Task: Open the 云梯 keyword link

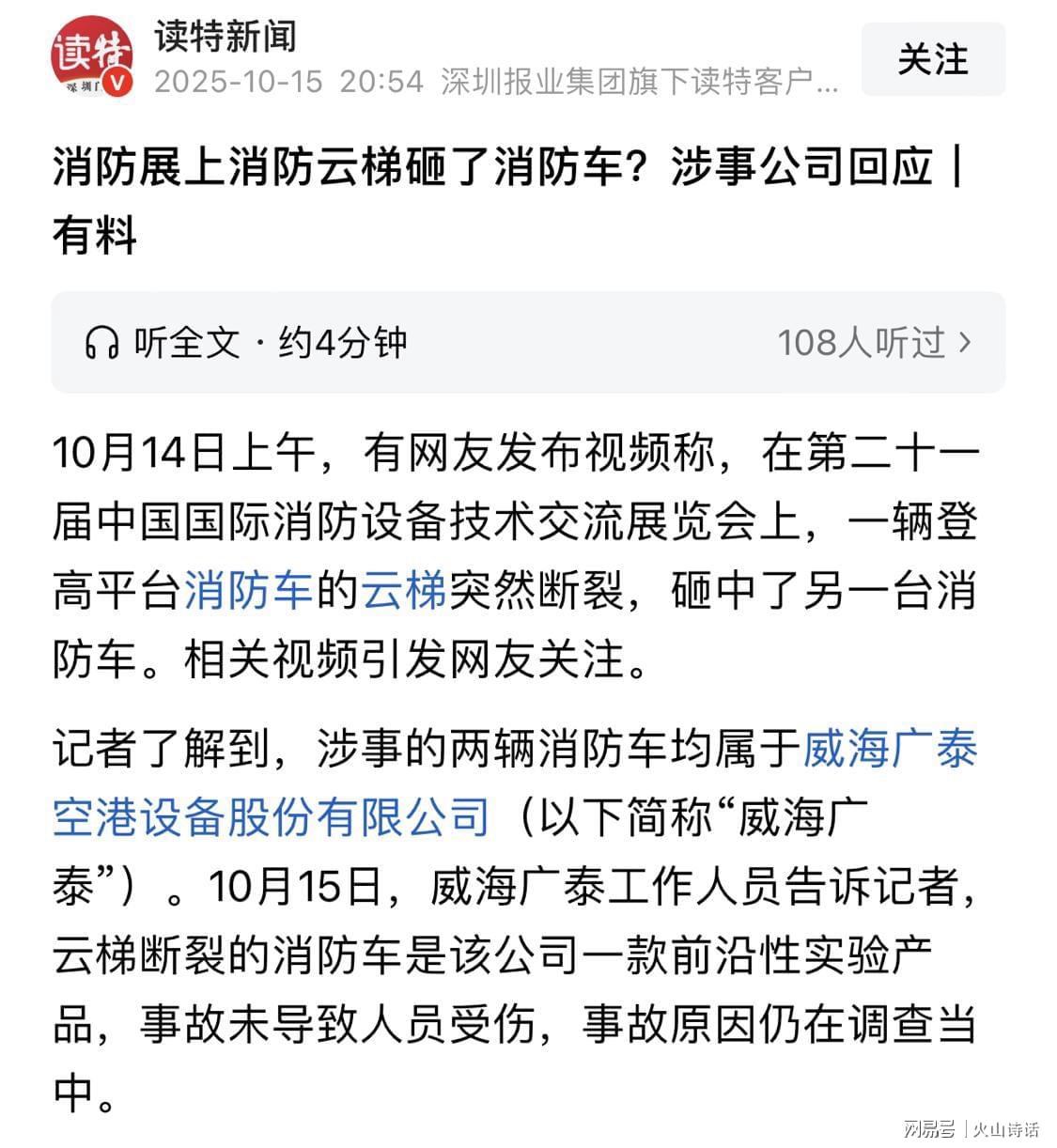Action: (x=404, y=592)
